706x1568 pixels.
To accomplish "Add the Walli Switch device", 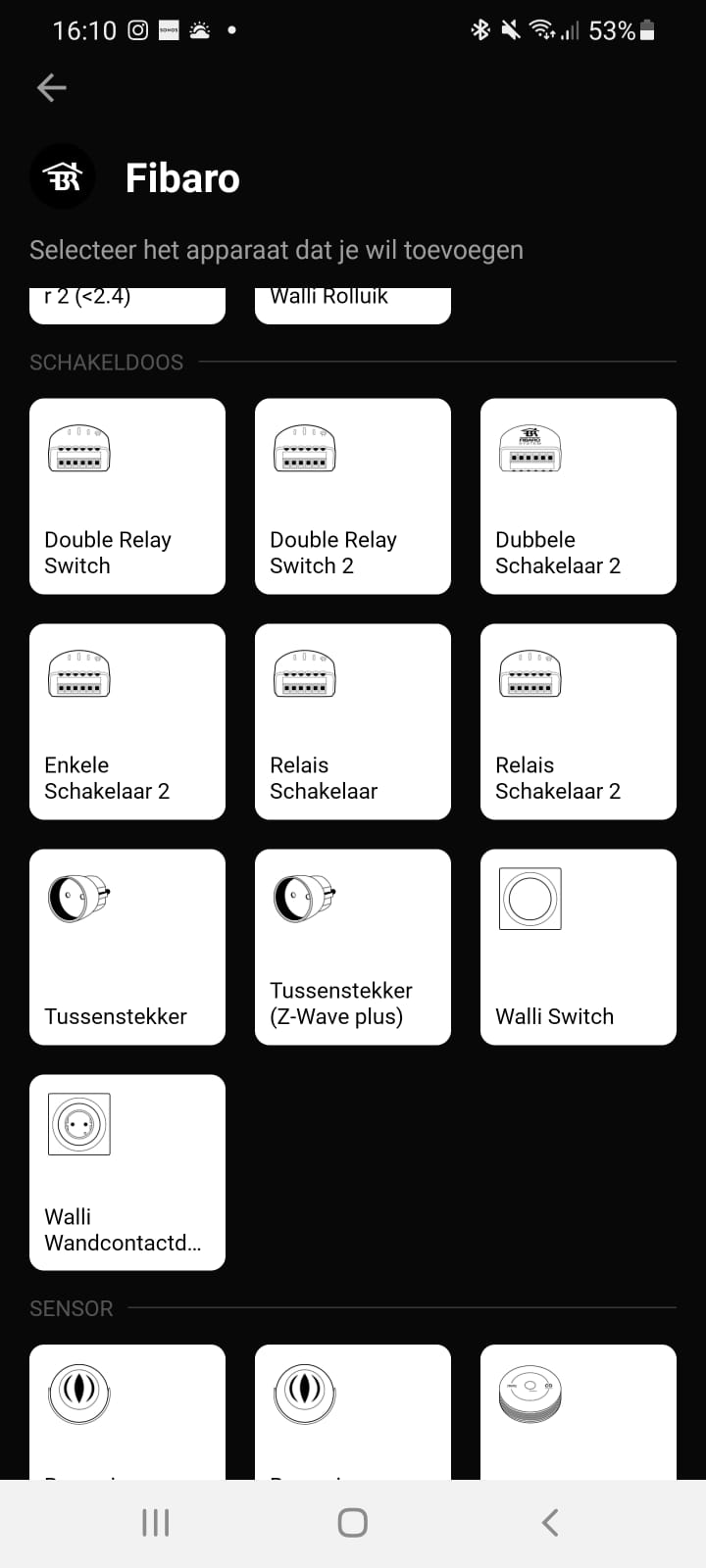I will [x=579, y=947].
